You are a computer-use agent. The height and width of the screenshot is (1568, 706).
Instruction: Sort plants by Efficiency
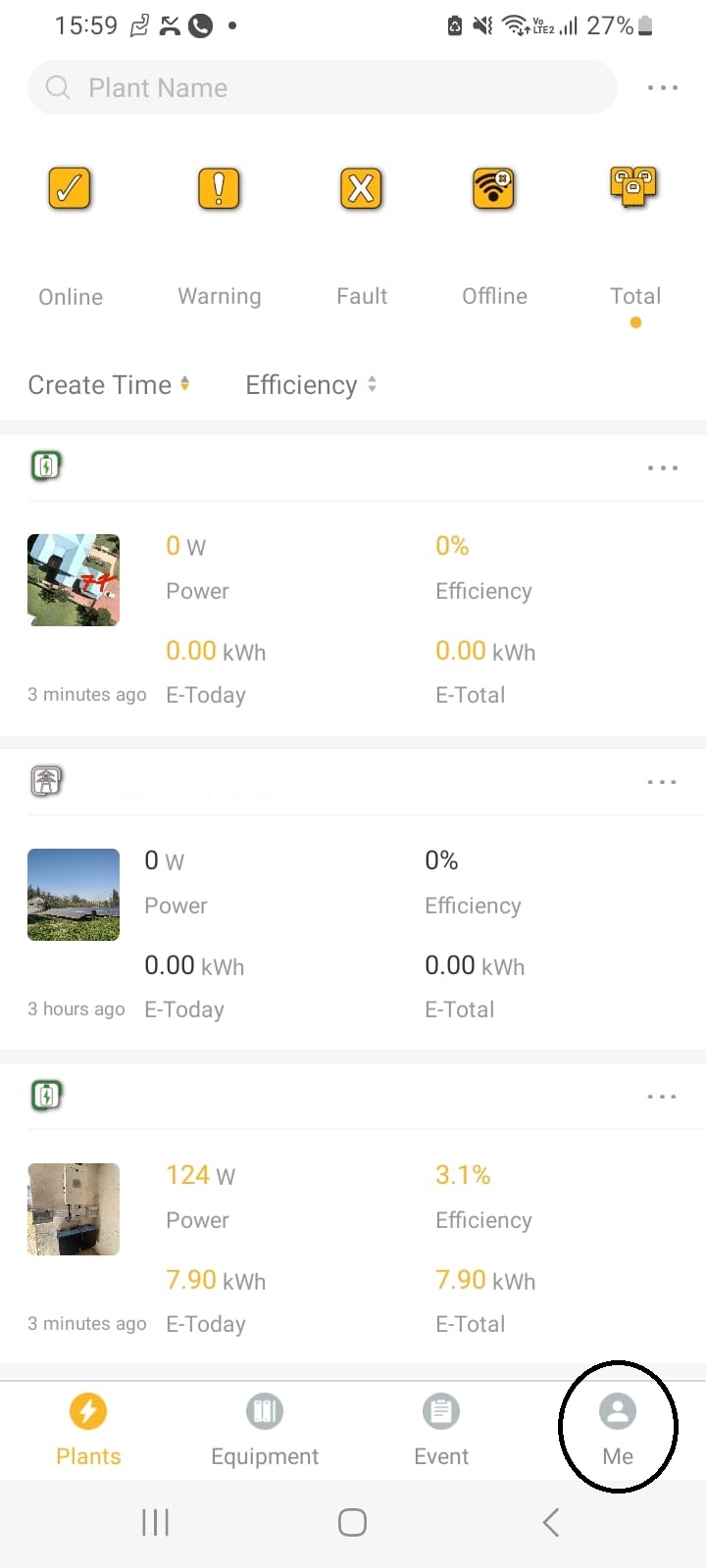310,385
